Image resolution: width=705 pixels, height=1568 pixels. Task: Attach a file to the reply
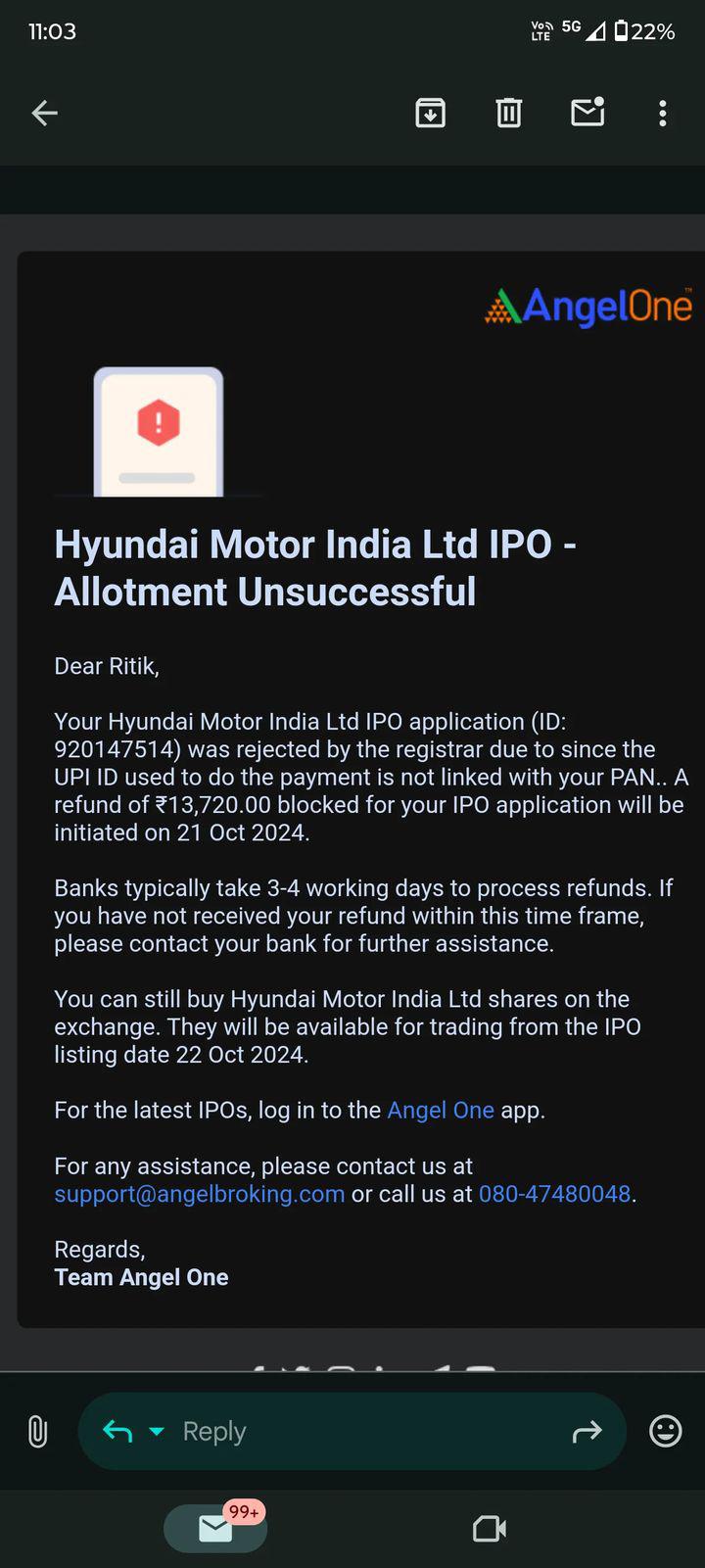pyautogui.click(x=37, y=1432)
